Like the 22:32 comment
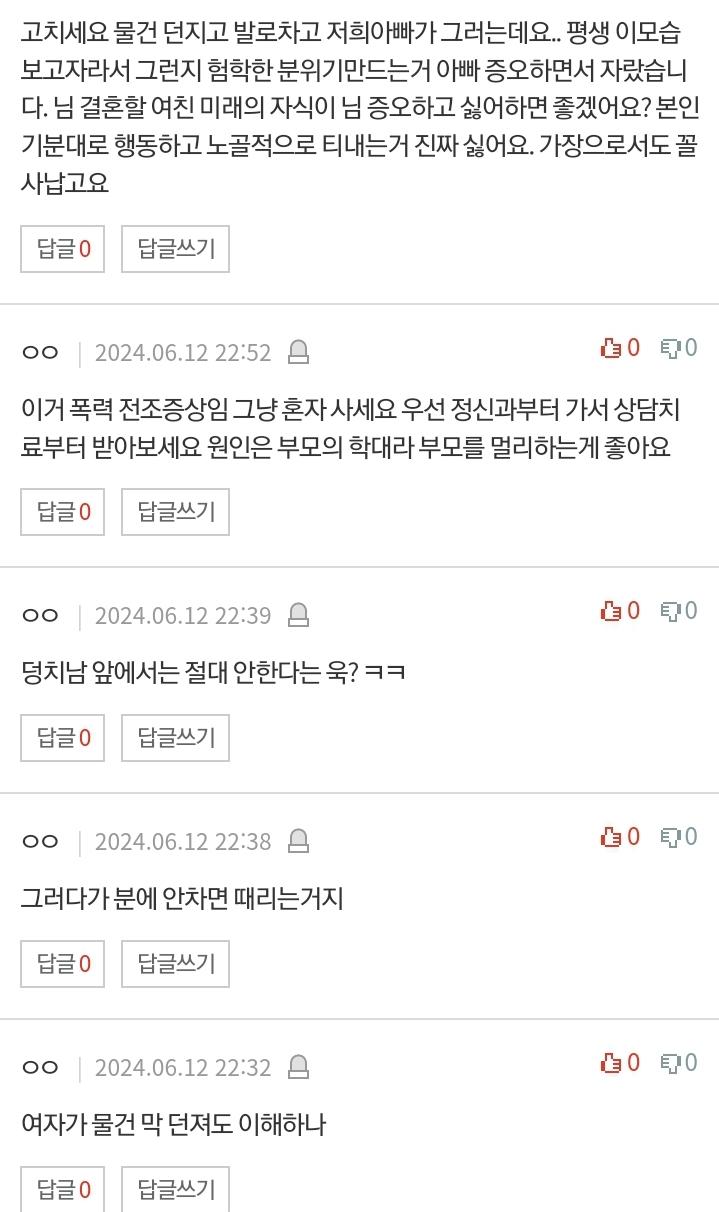 click(x=619, y=1063)
